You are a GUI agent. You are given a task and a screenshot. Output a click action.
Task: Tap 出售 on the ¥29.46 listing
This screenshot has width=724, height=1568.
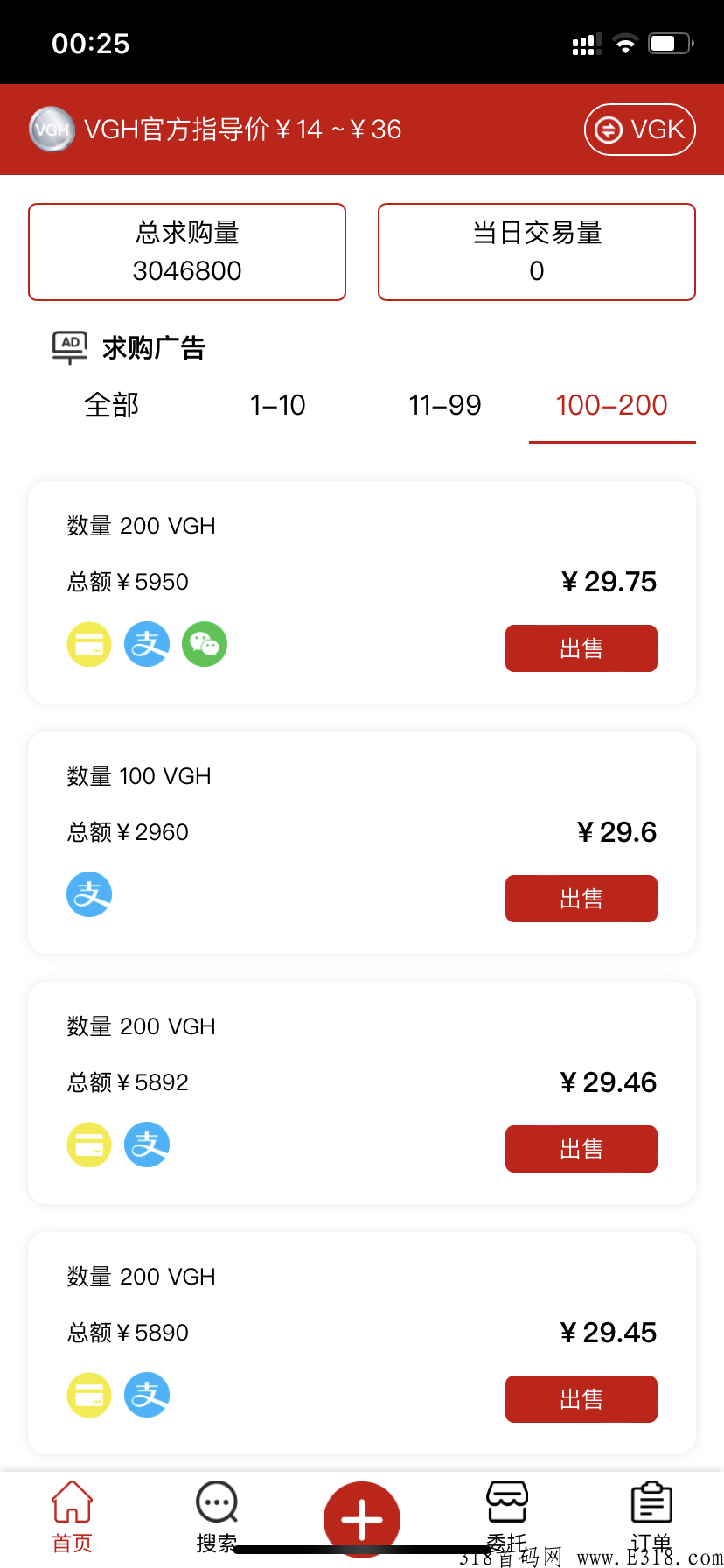click(x=581, y=1149)
